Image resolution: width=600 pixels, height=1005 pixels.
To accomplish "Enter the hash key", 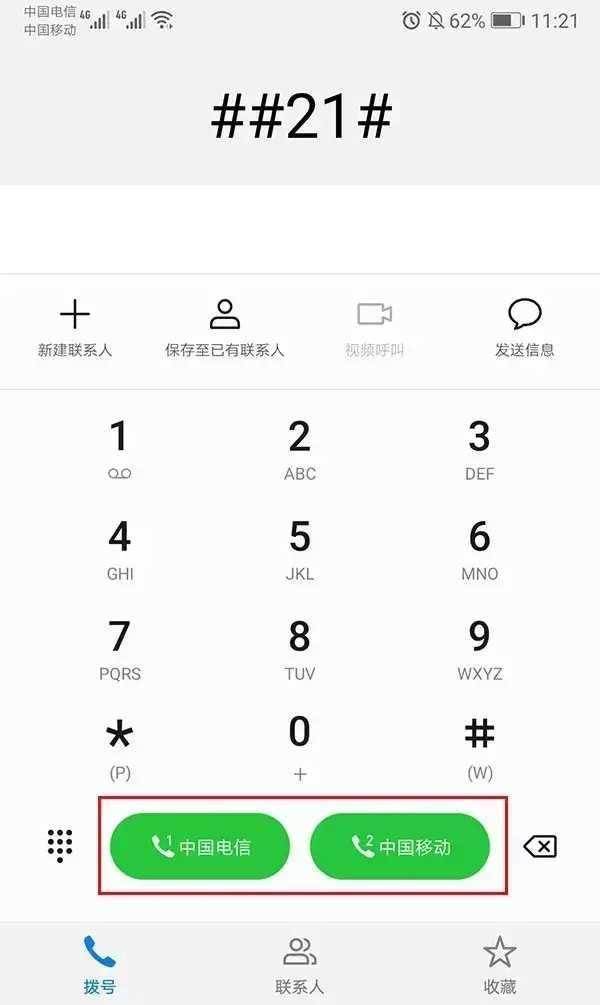I will (480, 746).
